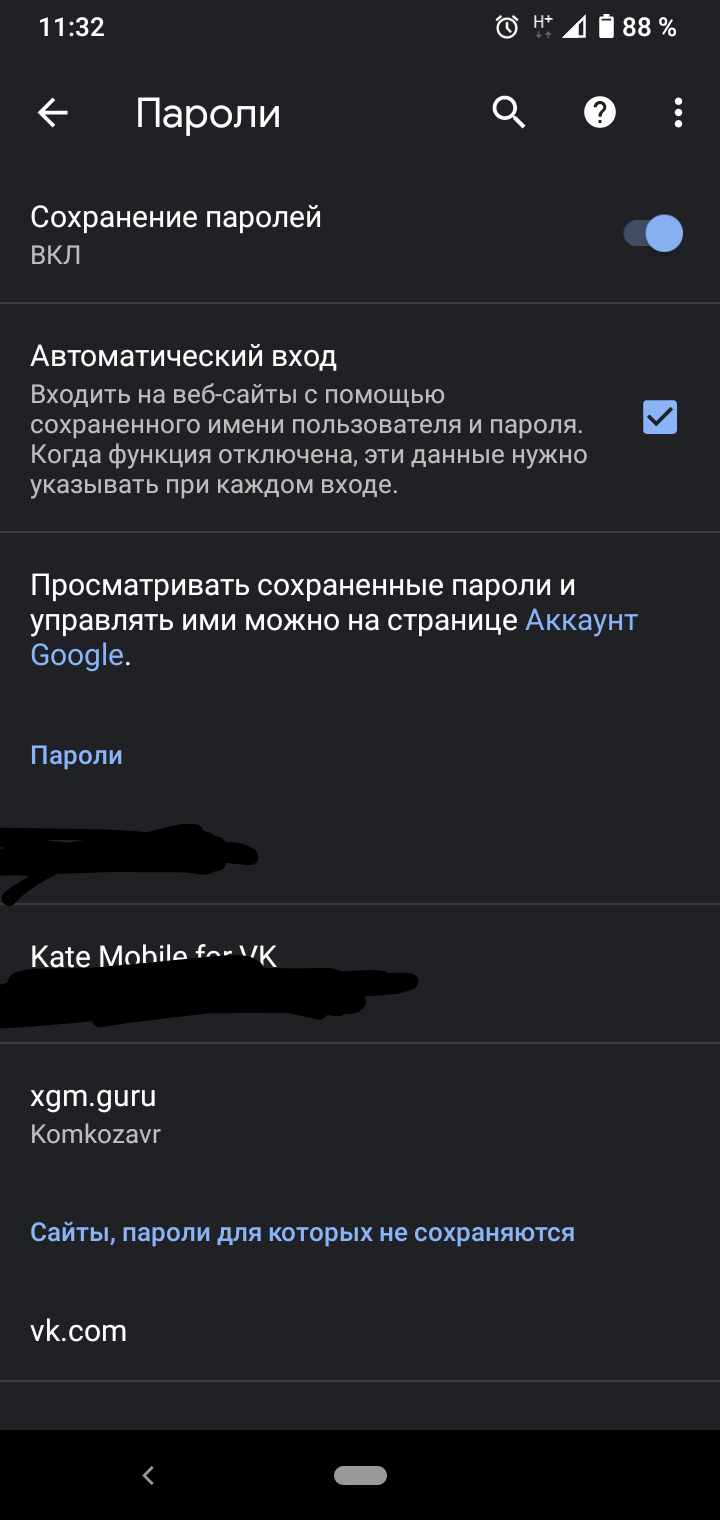
Task: Open the vk.com never-saved entry
Action: (x=360, y=1331)
